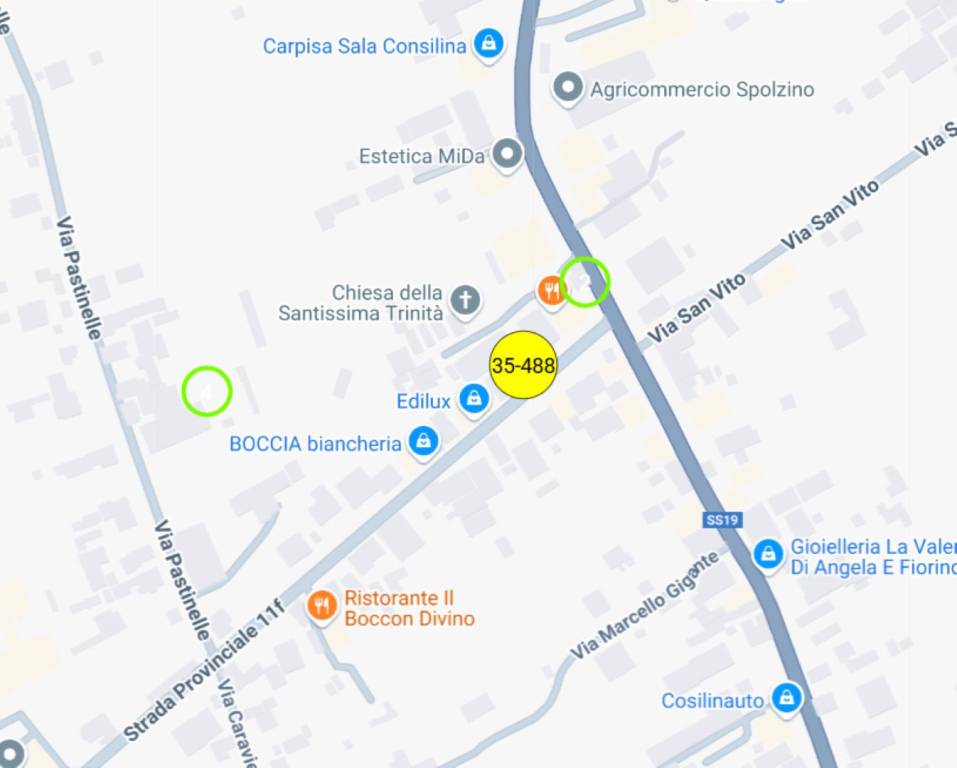This screenshot has width=957, height=768.
Task: Tap the yellow 35-488 map marker
Action: pos(523,365)
